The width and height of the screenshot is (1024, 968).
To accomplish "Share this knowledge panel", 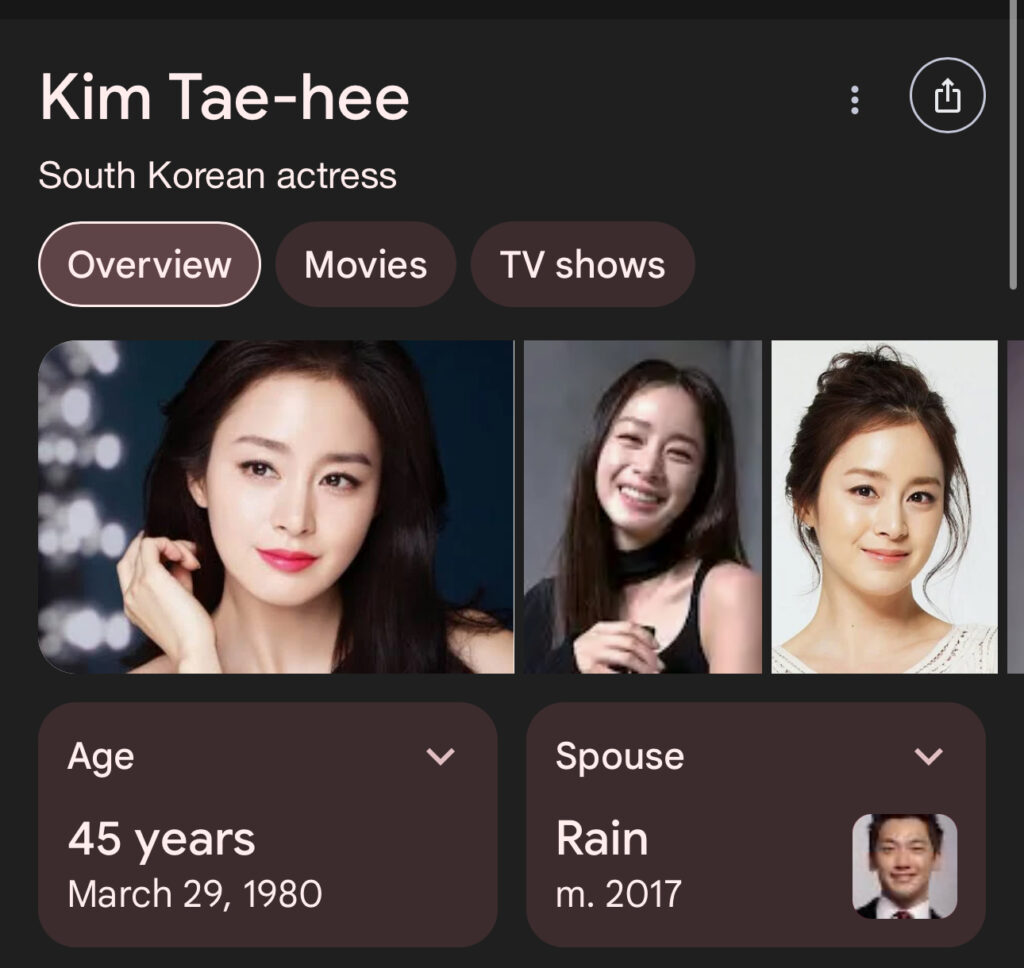I will click(x=946, y=97).
